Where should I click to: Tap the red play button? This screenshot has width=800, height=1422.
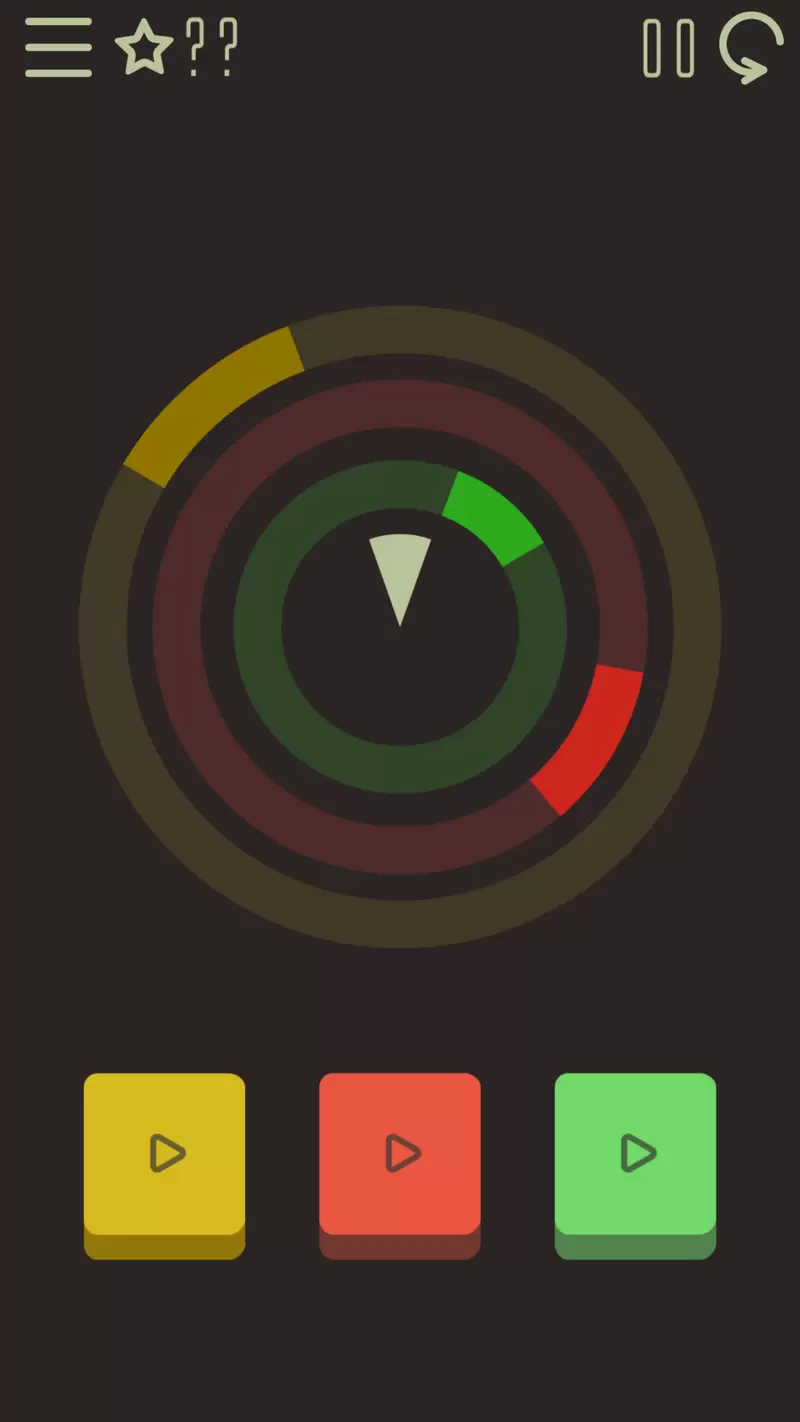[400, 1154]
